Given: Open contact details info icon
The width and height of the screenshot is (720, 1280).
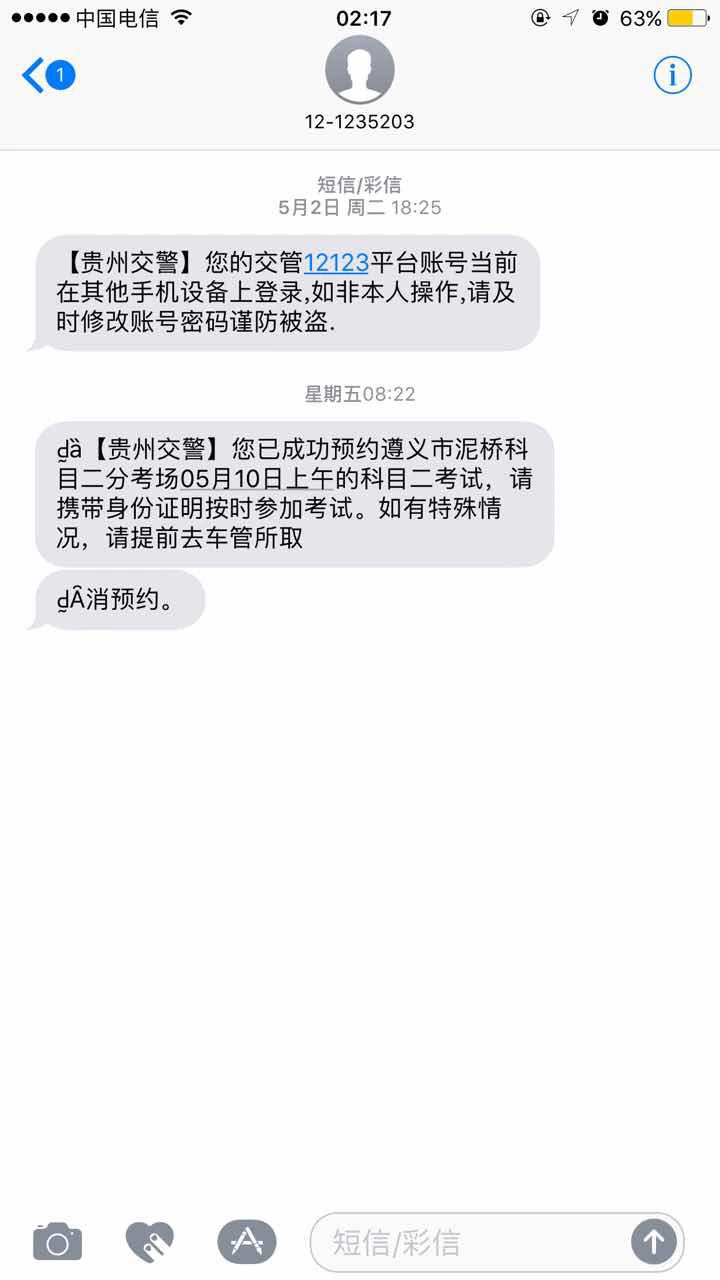Looking at the screenshot, I should tap(672, 75).
